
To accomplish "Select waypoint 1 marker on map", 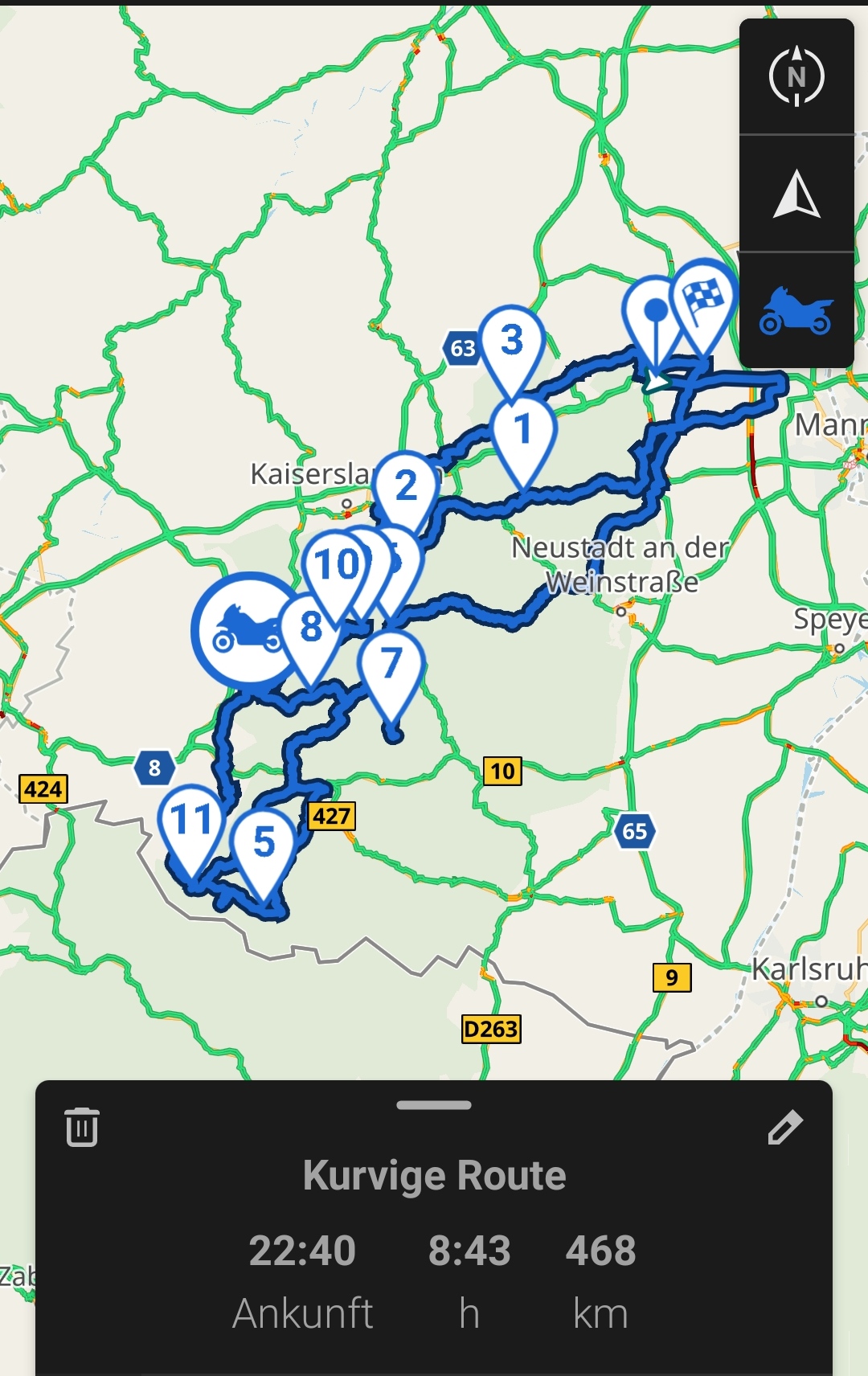I will pos(523,429).
